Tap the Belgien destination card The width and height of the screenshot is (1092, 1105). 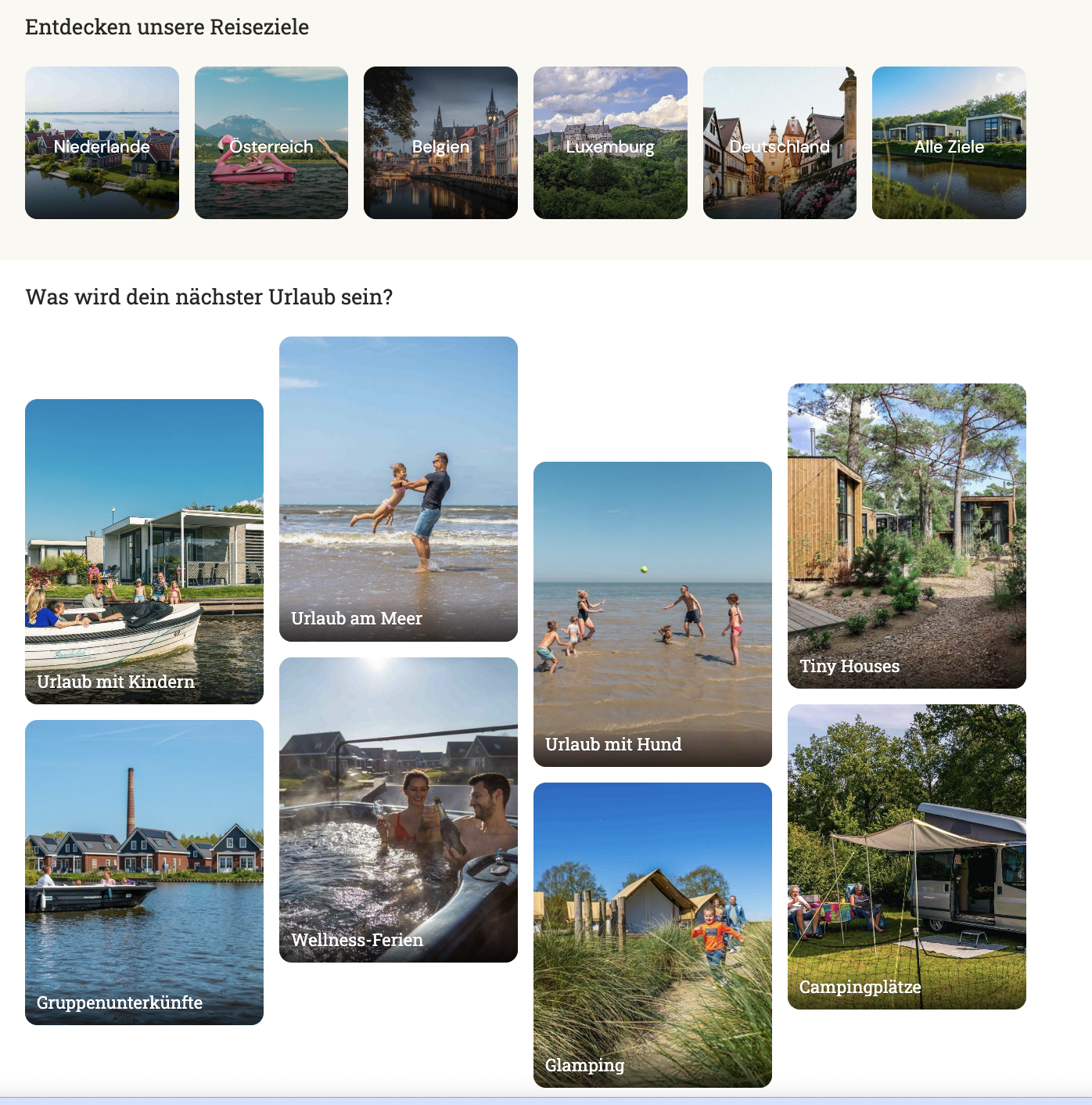point(440,143)
